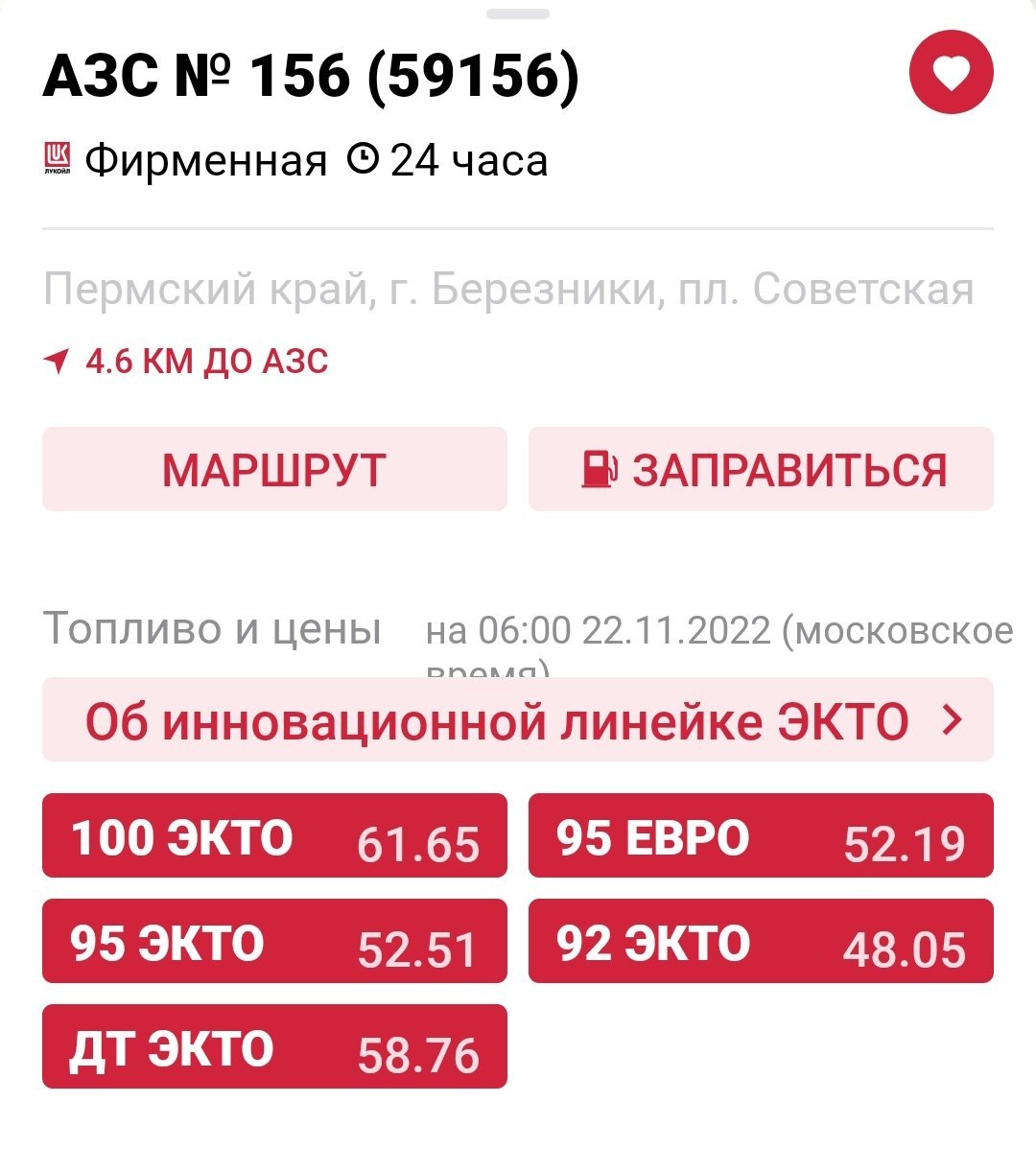Open the МАРШРУТ route button

(274, 469)
